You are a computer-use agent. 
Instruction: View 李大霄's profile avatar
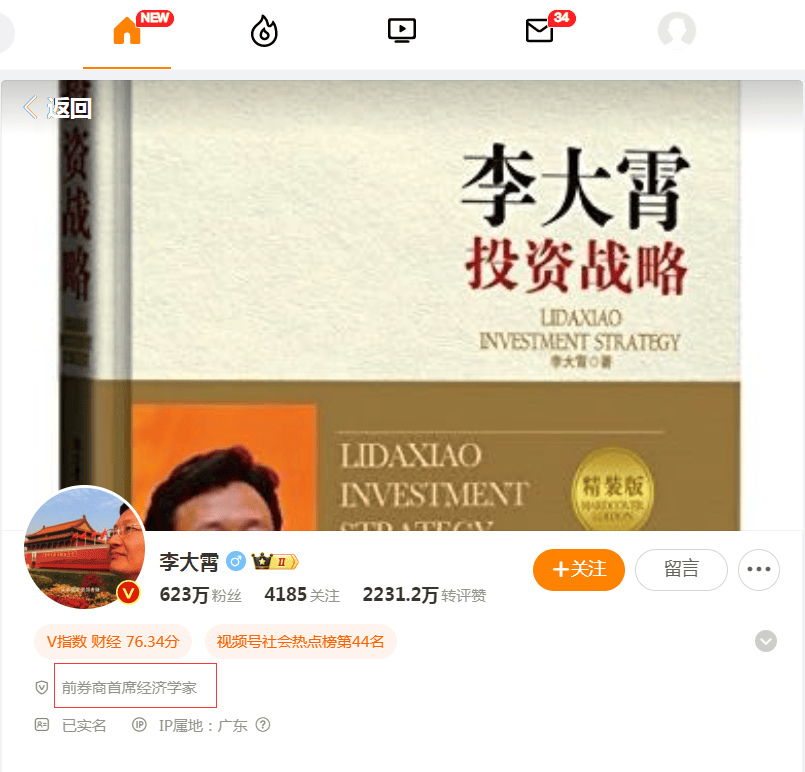pyautogui.click(x=85, y=548)
